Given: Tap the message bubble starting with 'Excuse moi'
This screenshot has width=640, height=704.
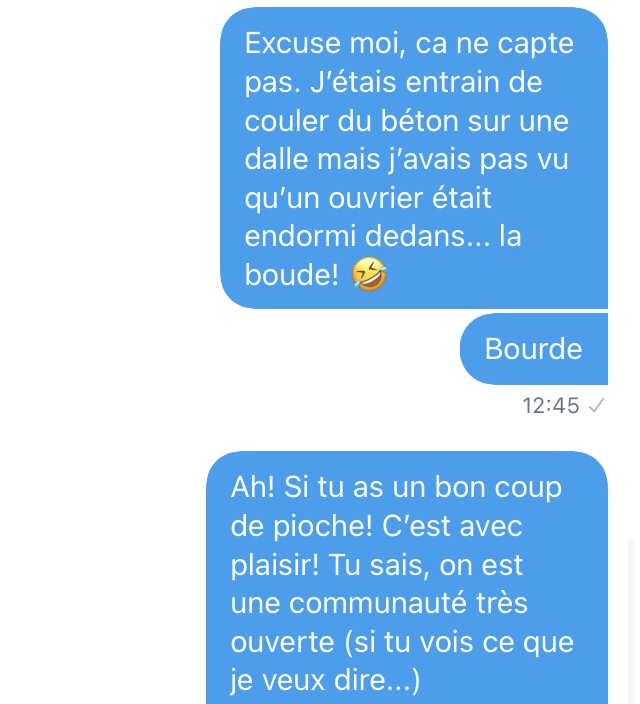Looking at the screenshot, I should tap(413, 158).
